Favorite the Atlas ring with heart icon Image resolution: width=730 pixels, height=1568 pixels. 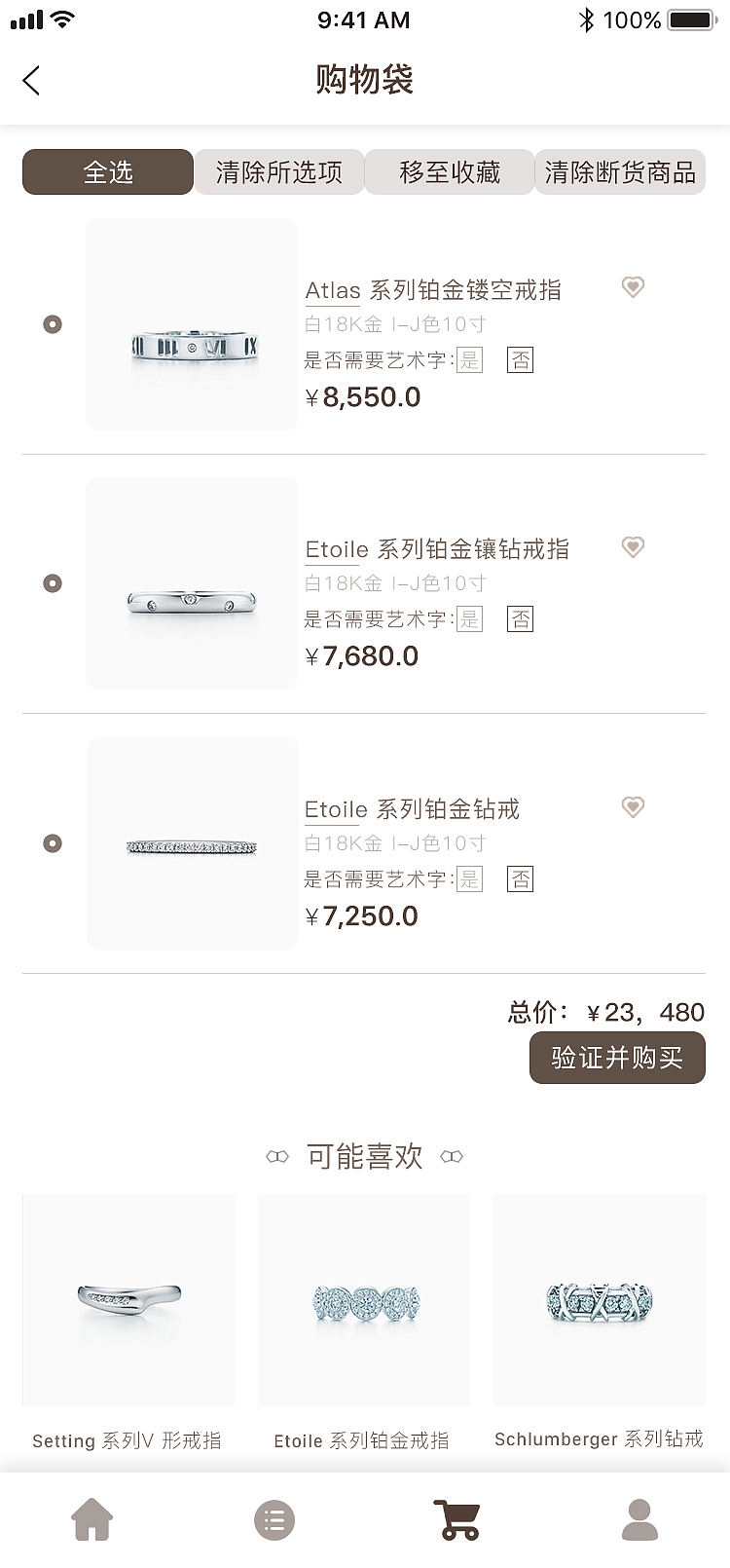(x=633, y=286)
